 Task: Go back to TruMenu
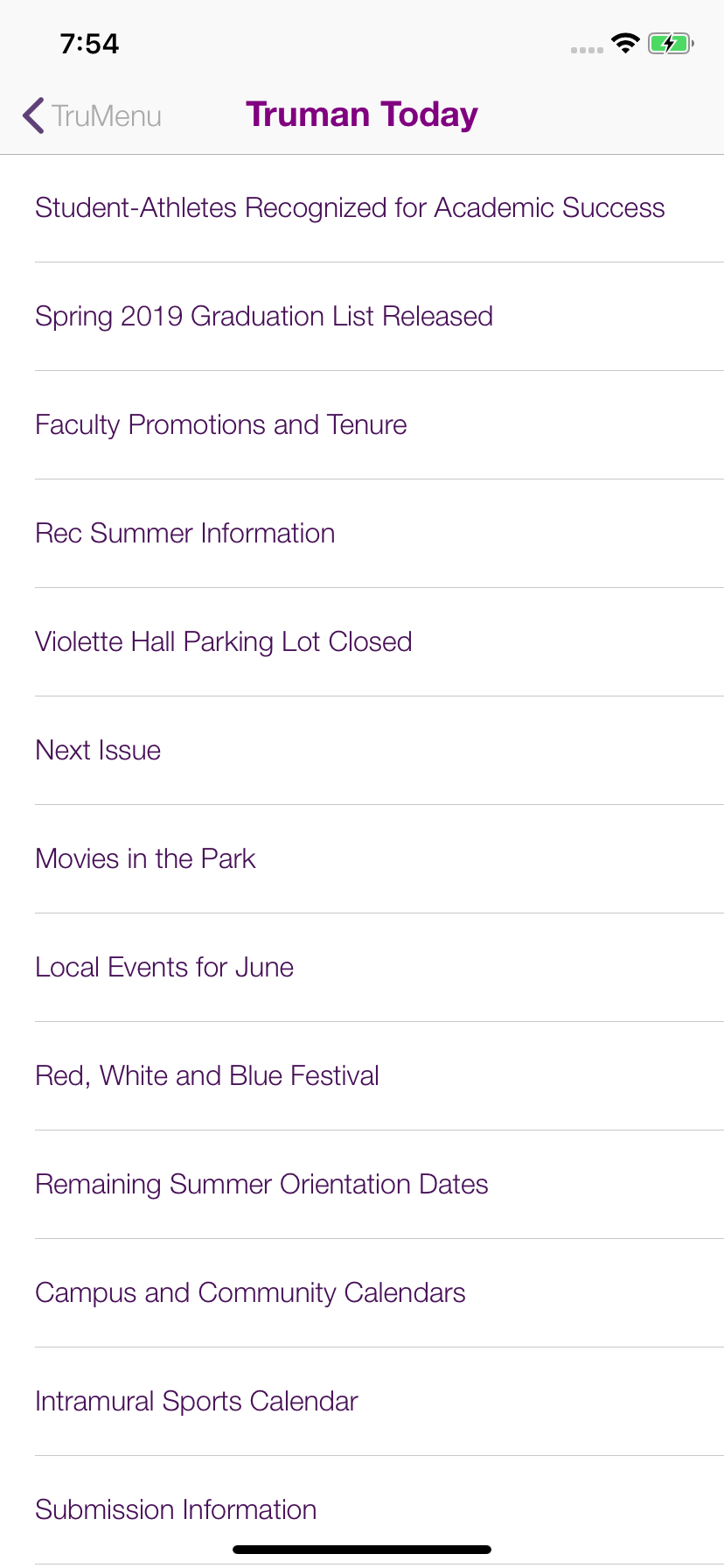[x=92, y=115]
